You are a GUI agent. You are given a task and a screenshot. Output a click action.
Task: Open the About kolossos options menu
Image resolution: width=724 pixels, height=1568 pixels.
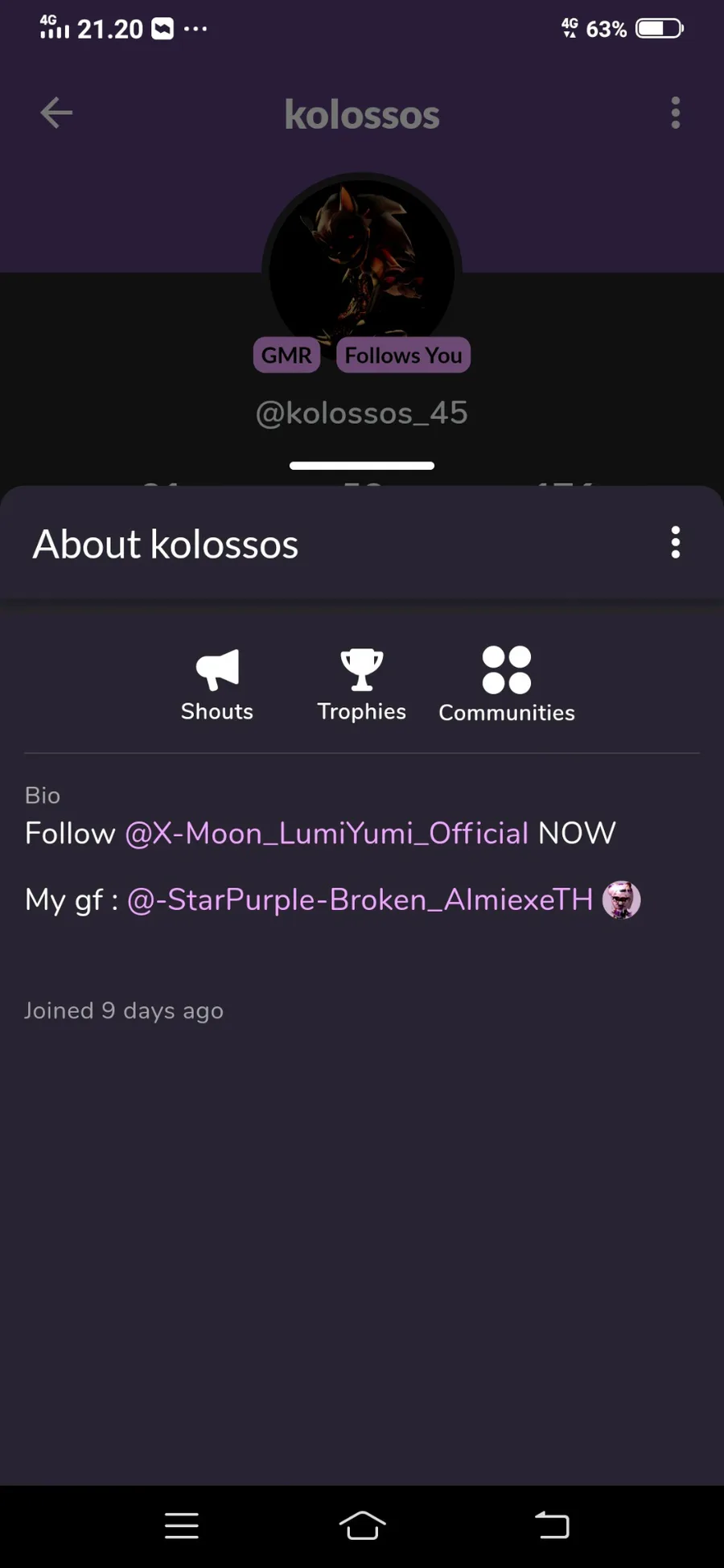point(675,543)
